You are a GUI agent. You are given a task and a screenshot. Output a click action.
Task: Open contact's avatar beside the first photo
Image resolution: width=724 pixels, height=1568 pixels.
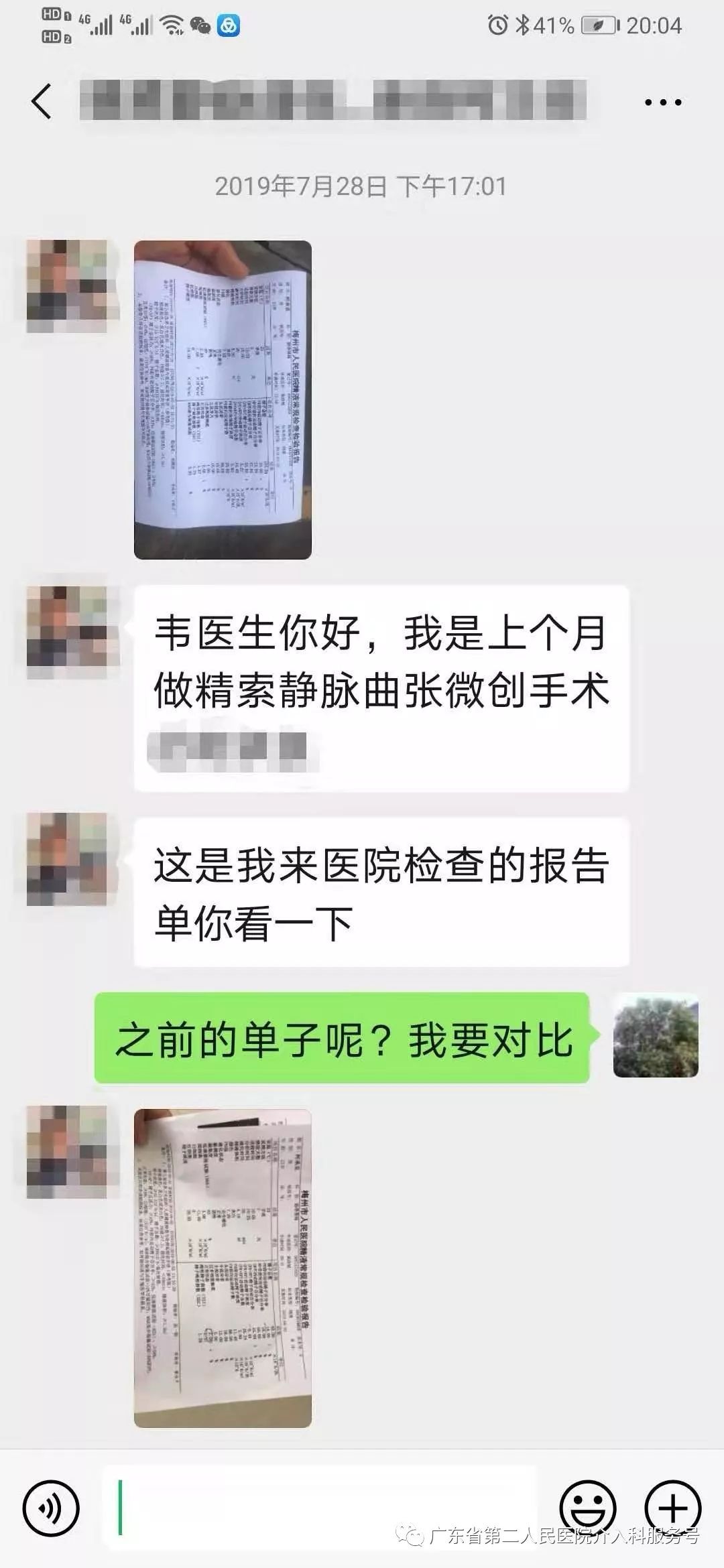coord(67,286)
